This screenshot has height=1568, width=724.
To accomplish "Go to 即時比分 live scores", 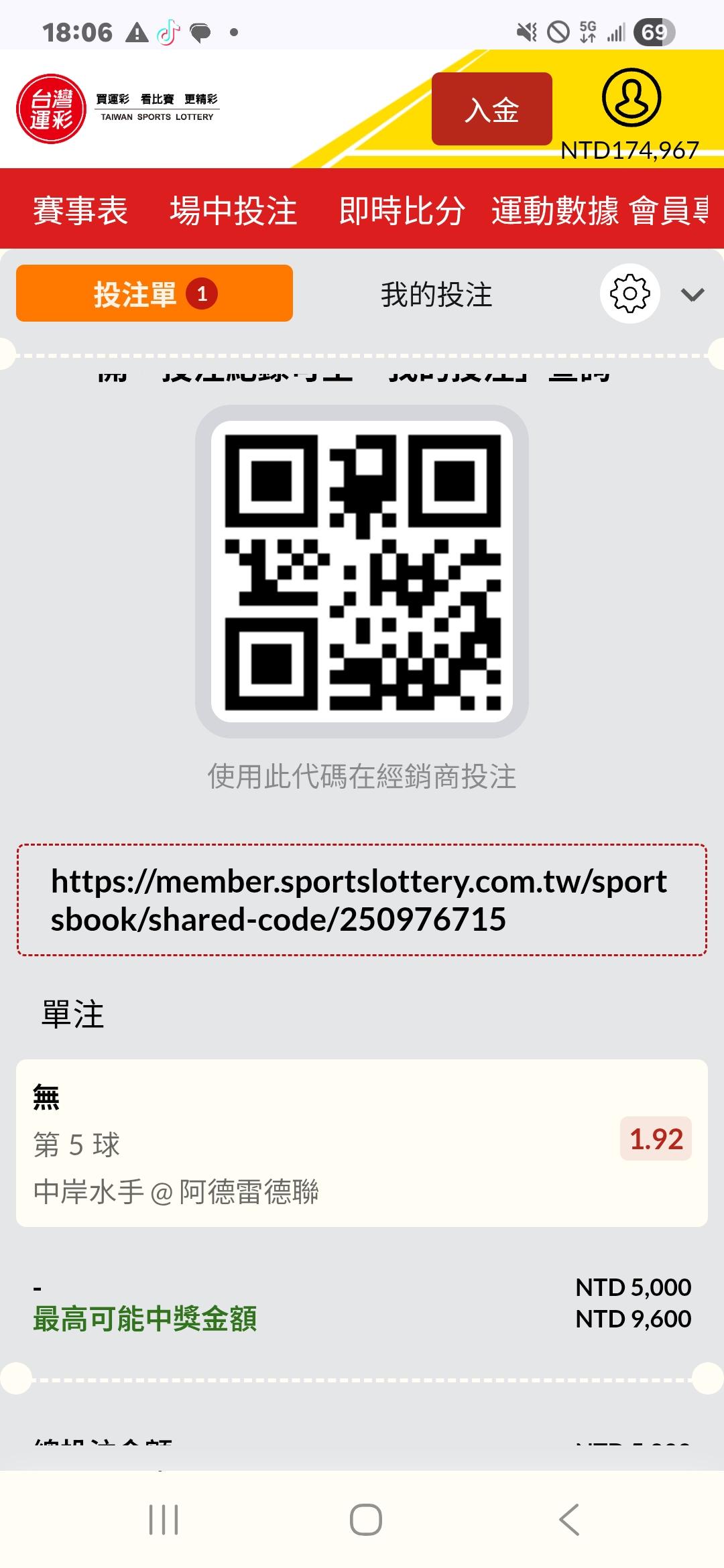I will 402,210.
